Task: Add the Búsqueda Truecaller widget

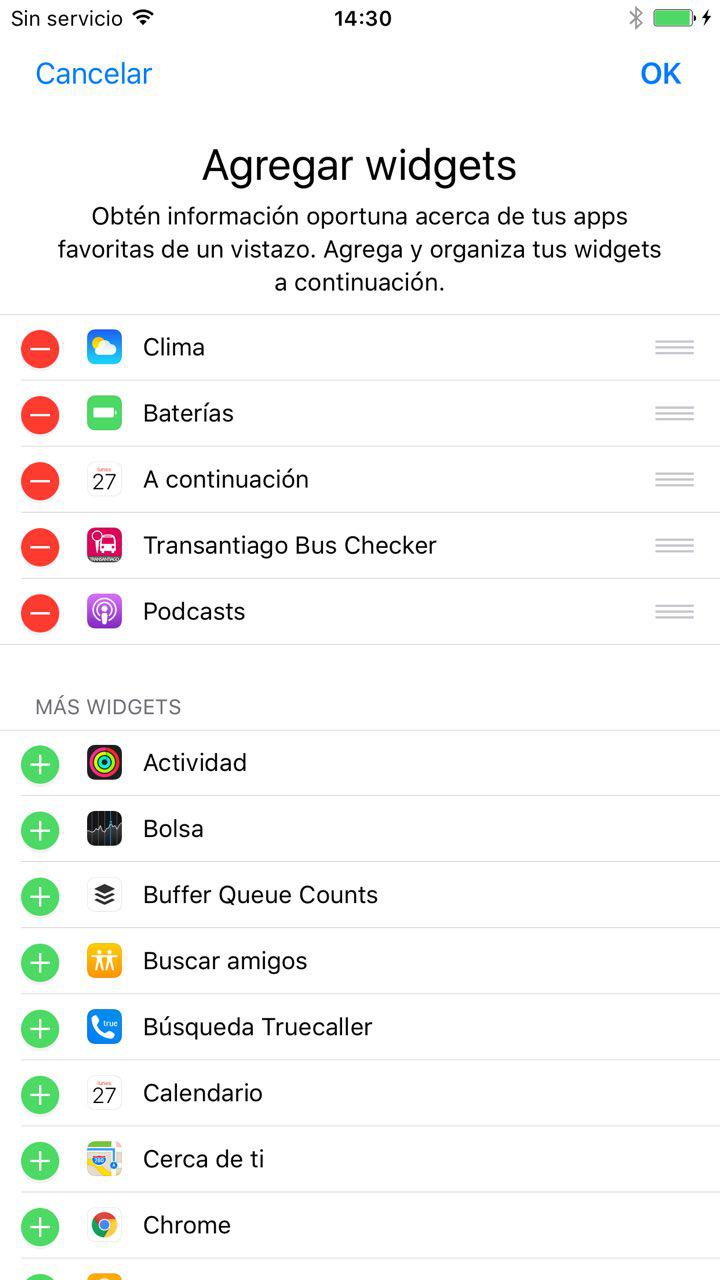Action: click(x=40, y=1028)
